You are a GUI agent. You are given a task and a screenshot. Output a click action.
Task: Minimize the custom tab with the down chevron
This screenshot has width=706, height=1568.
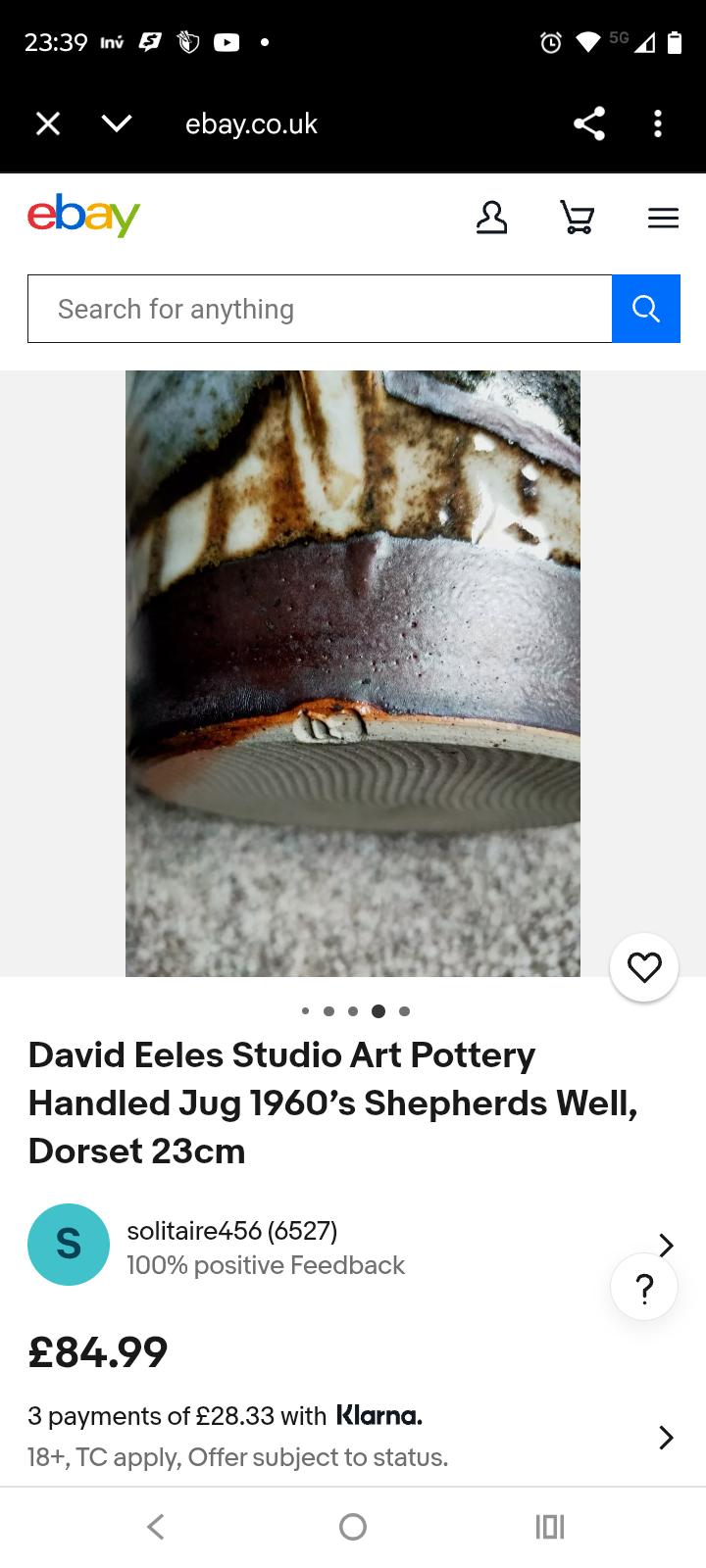pyautogui.click(x=116, y=123)
